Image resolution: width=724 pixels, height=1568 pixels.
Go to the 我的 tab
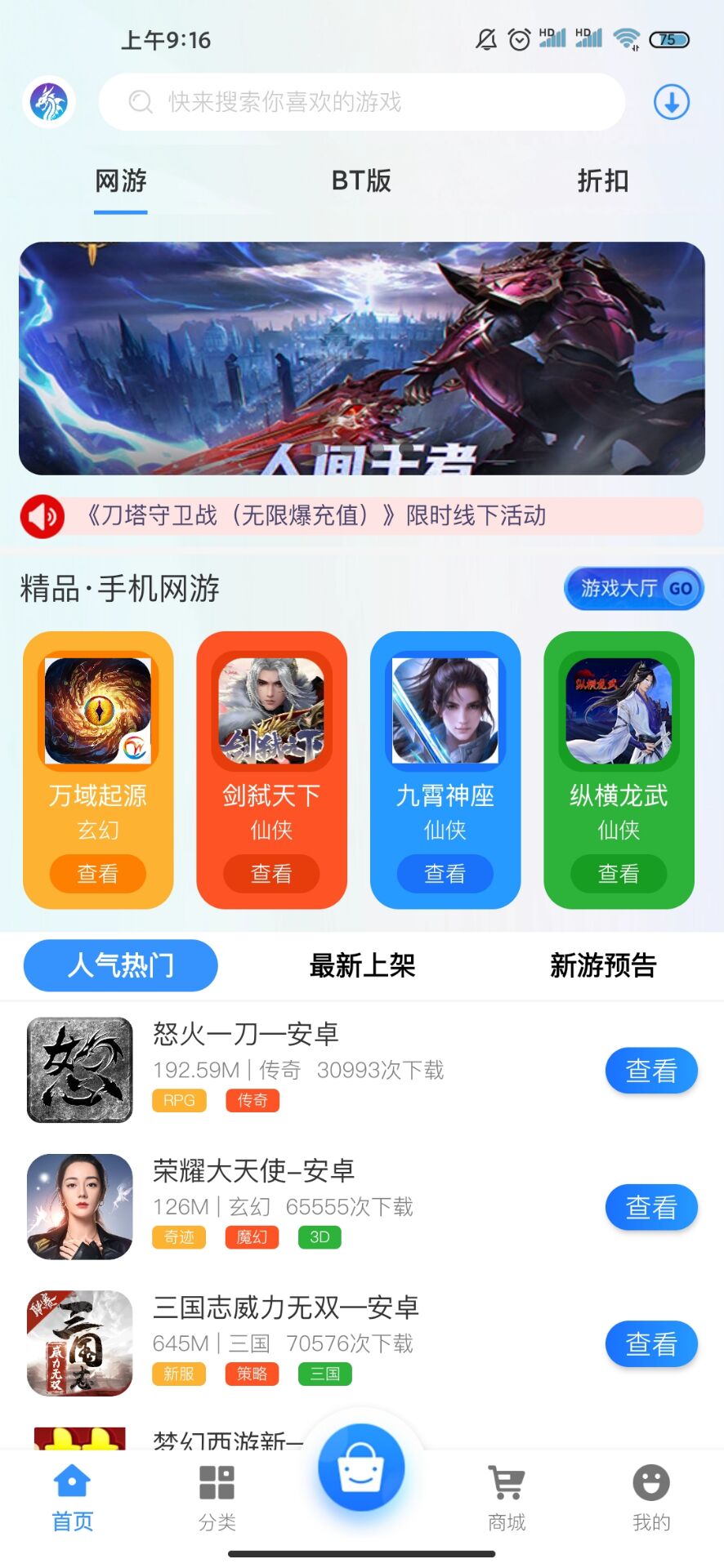pos(651,1499)
